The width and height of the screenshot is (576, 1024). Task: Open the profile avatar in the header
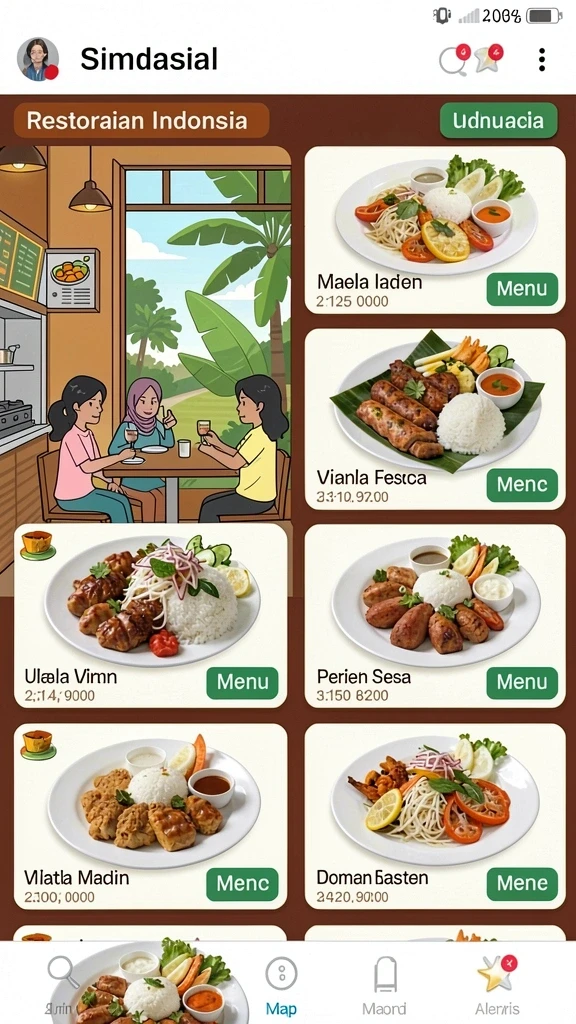pos(38,59)
